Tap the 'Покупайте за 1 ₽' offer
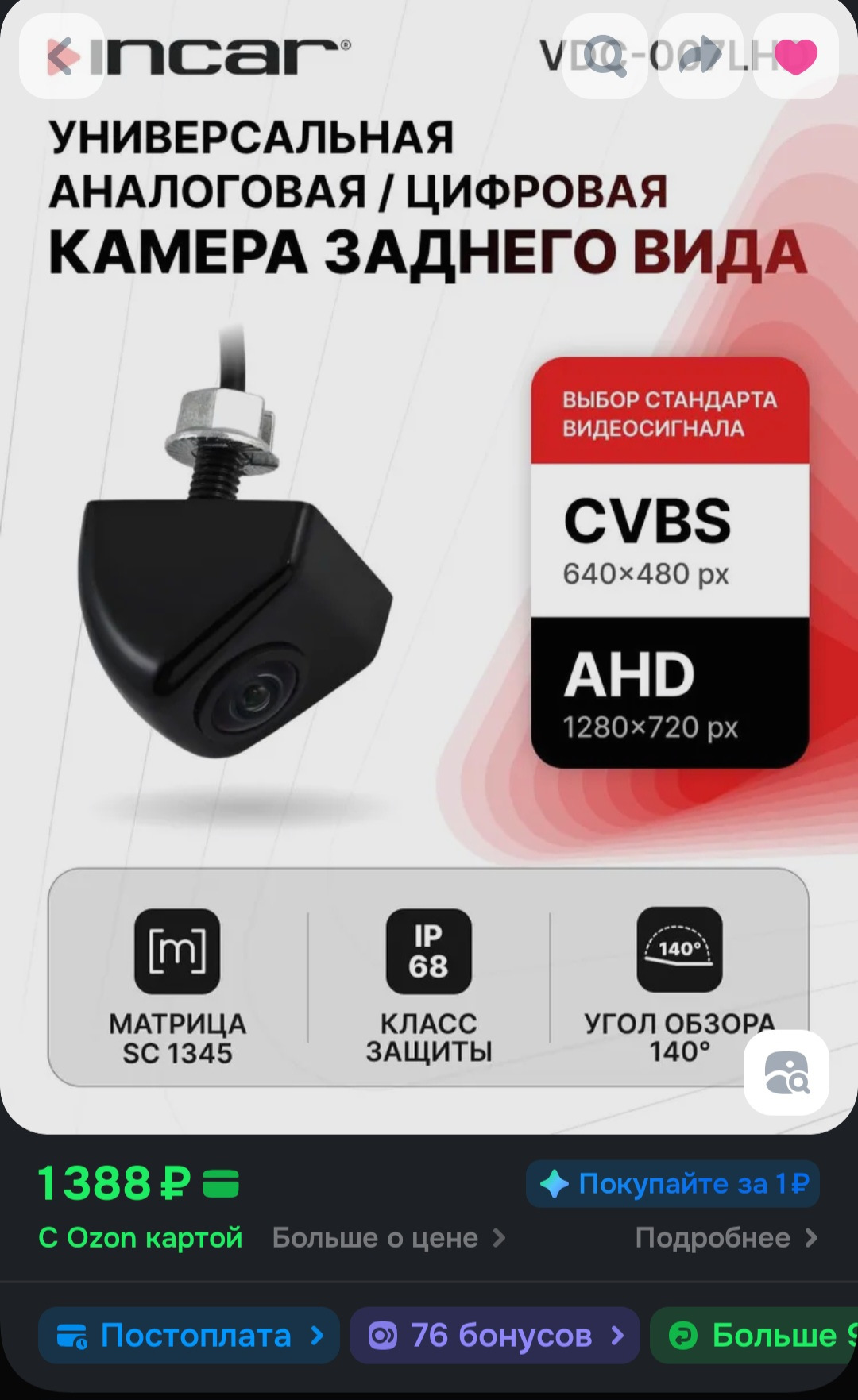Screen dimensions: 858x1400 [x=673, y=1184]
